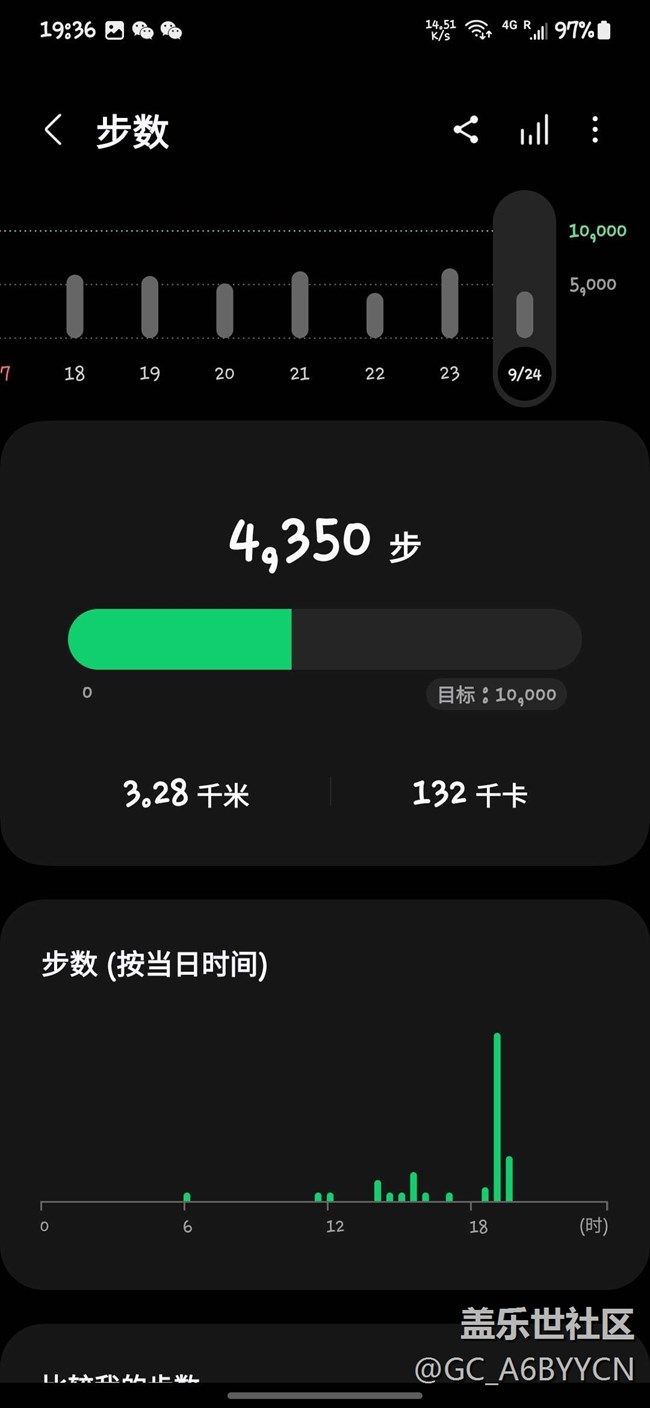Viewport: 650px width, 1408px height.
Task: Open the more options menu
Action: pyautogui.click(x=595, y=130)
